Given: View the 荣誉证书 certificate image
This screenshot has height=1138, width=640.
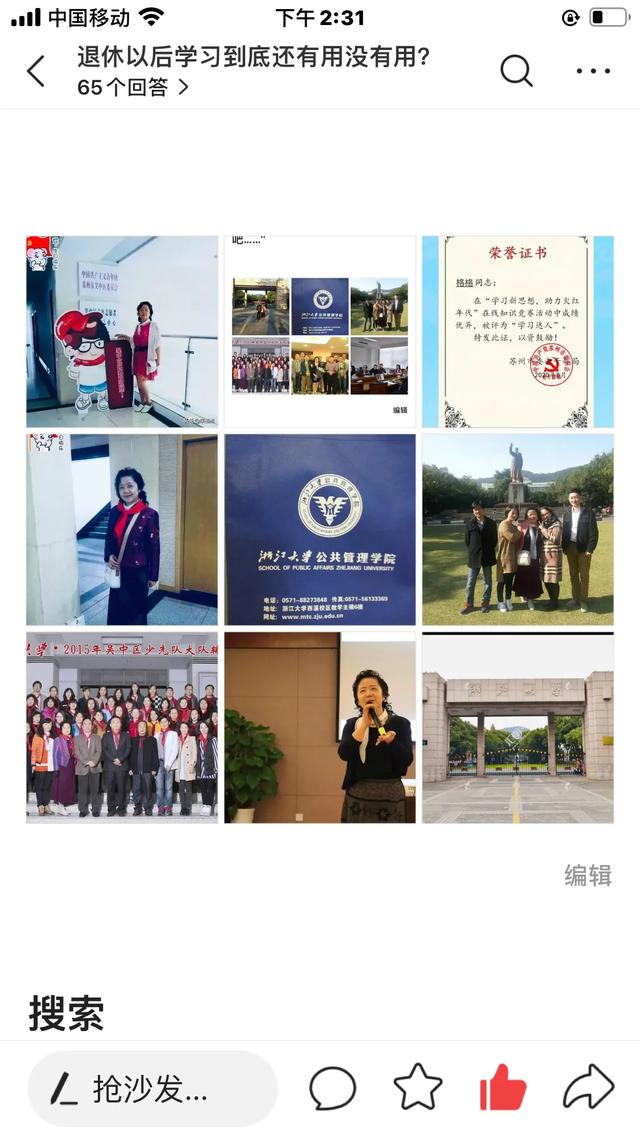Looking at the screenshot, I should coord(517,331).
